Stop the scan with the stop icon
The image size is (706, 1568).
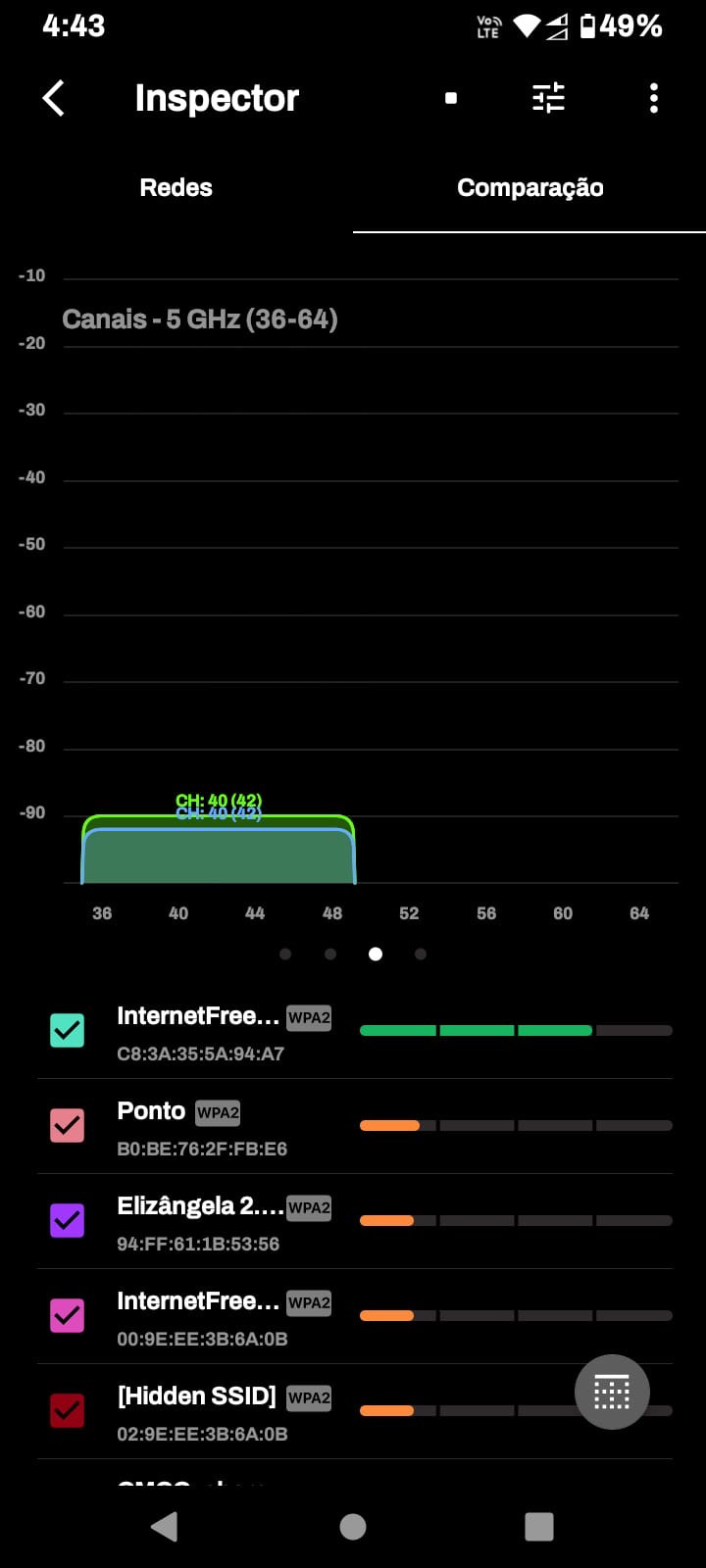pyautogui.click(x=451, y=98)
